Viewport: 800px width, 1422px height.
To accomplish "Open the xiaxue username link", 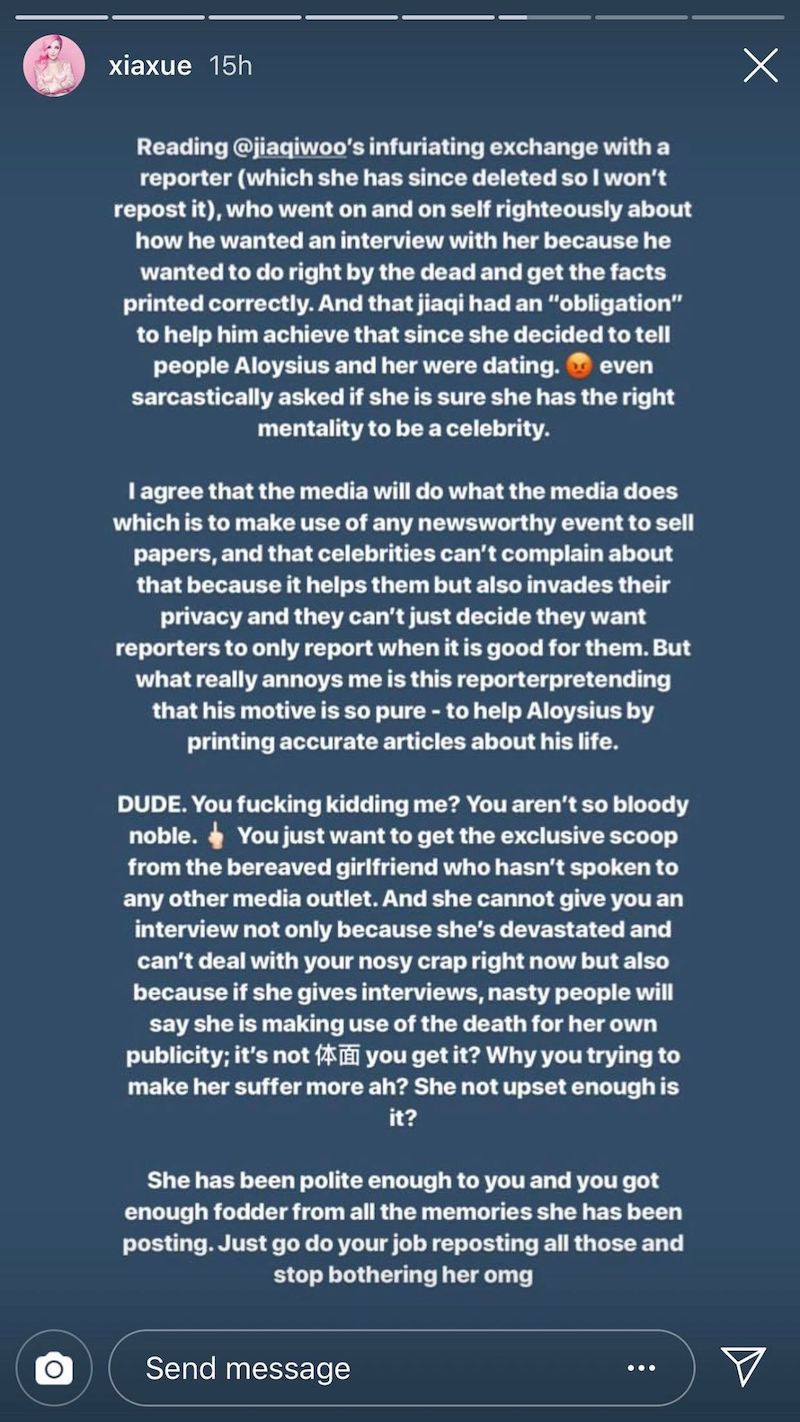I will tap(150, 66).
